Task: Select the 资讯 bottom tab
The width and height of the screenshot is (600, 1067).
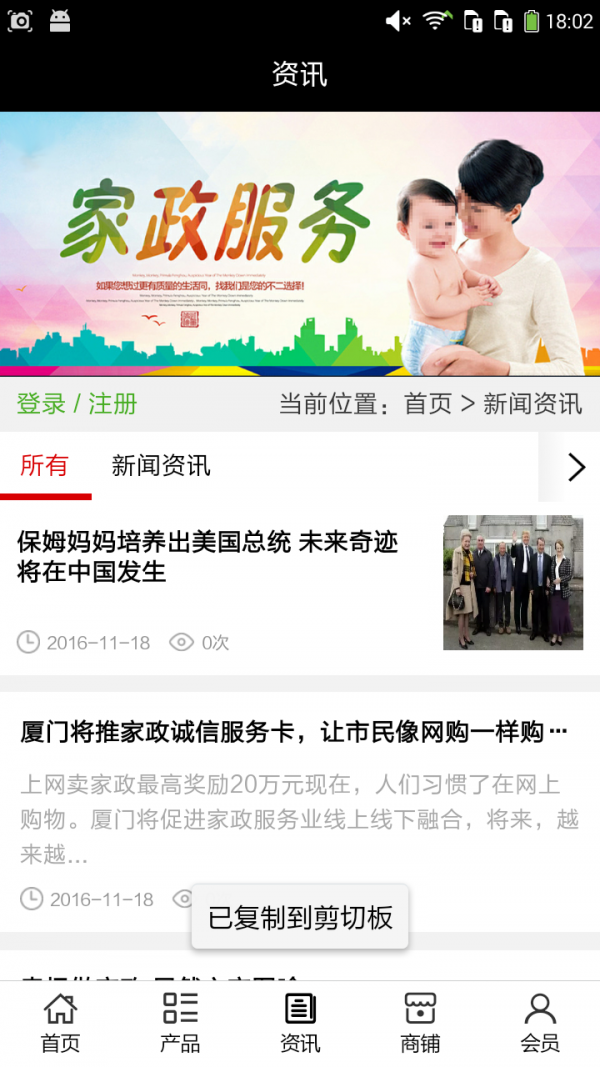Action: click(x=300, y=1023)
